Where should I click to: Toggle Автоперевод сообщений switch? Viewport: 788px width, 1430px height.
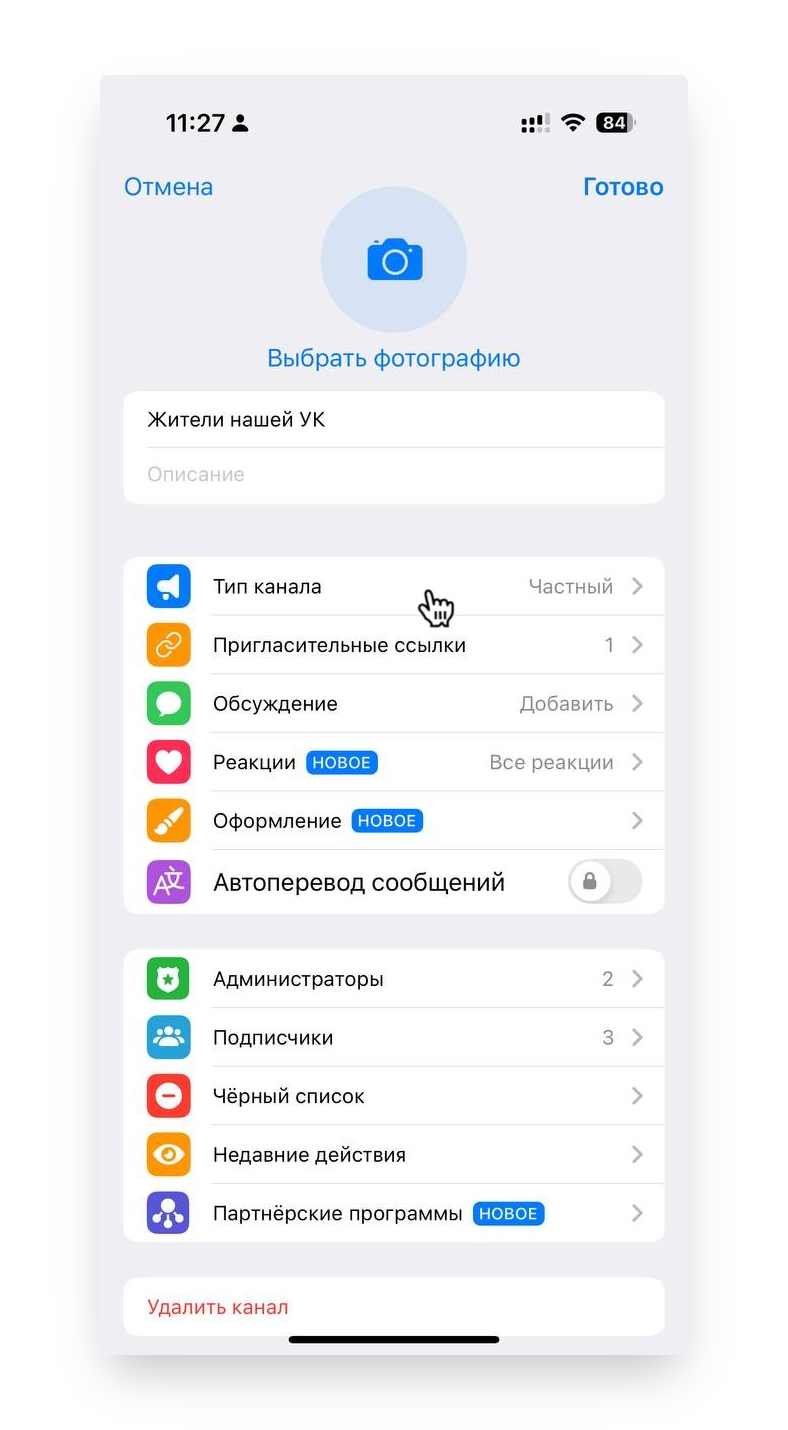point(604,881)
